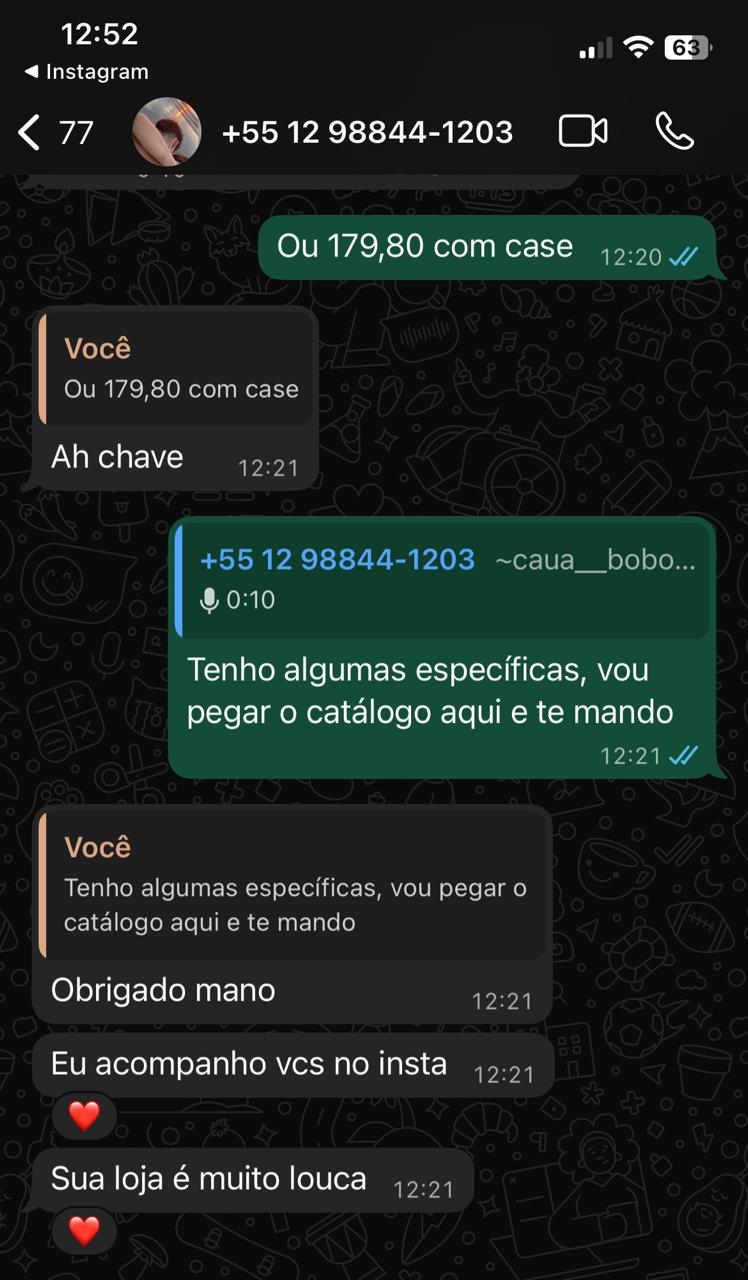Image resolution: width=748 pixels, height=1280 pixels.
Task: Jump to the quoted 0:10 voice message
Action: click(x=443, y=579)
